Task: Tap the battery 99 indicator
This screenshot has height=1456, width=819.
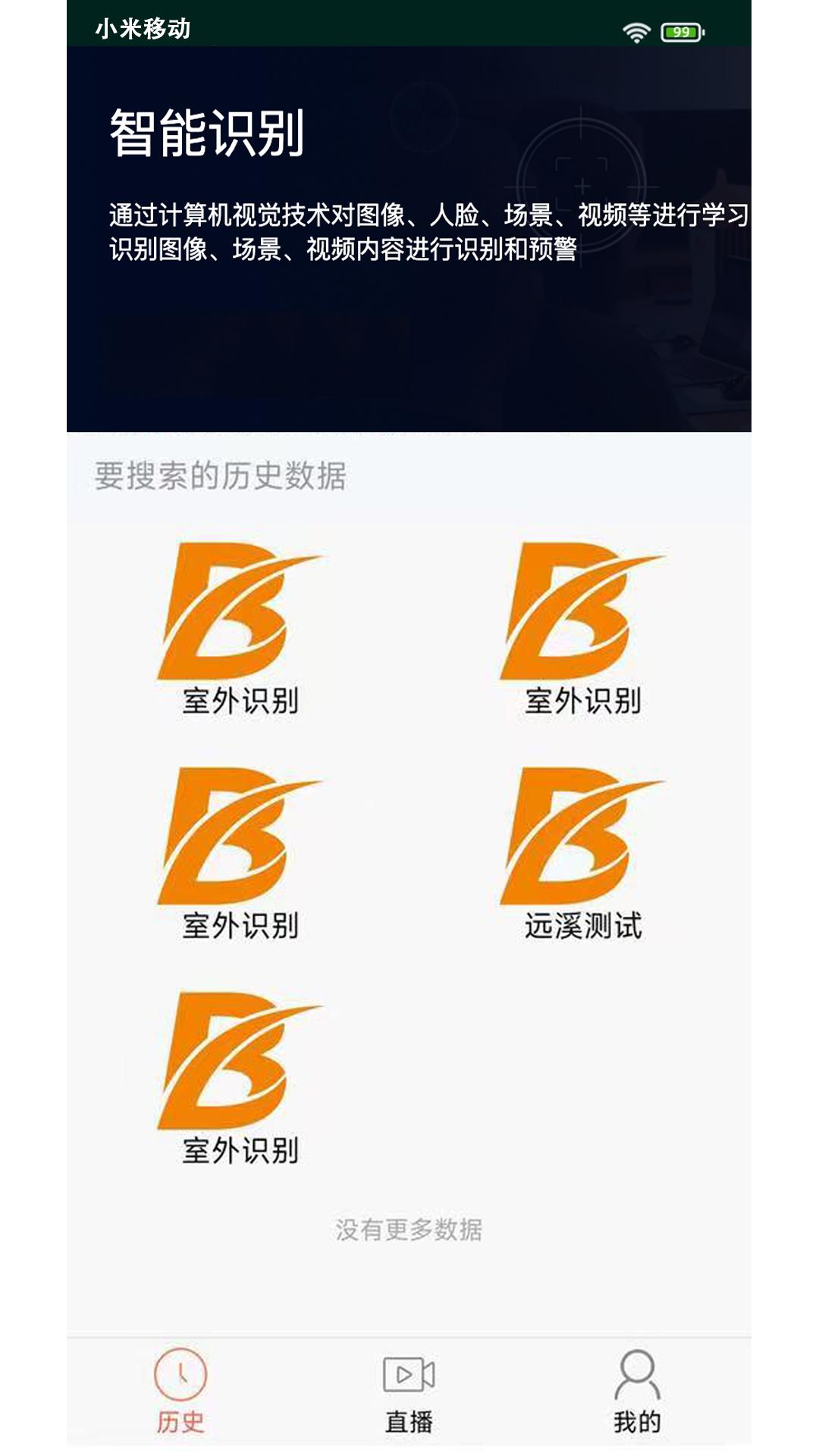Action: tap(680, 30)
